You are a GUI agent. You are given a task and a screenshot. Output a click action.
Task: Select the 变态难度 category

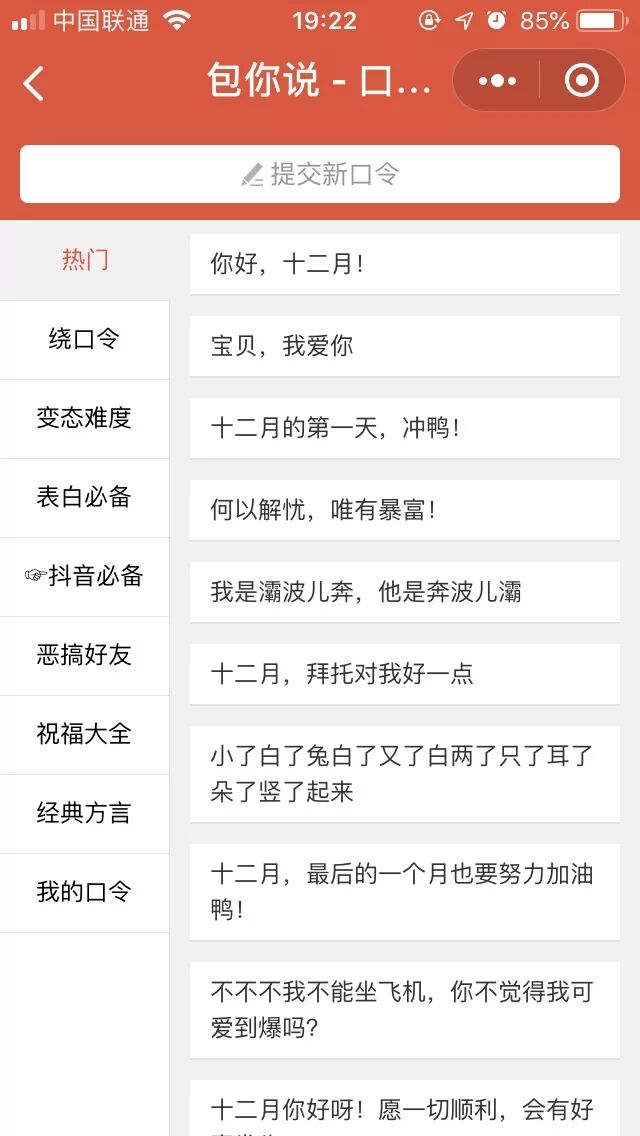85,418
